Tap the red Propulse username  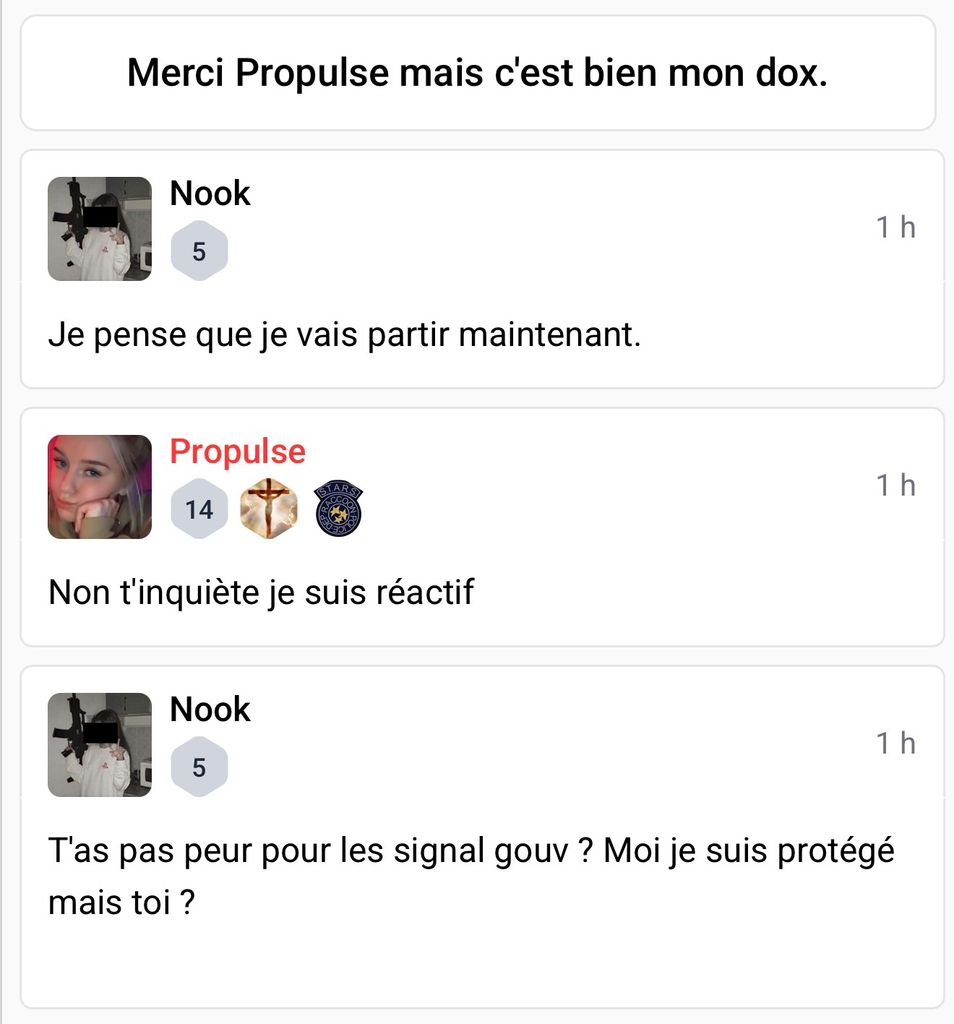(x=237, y=451)
